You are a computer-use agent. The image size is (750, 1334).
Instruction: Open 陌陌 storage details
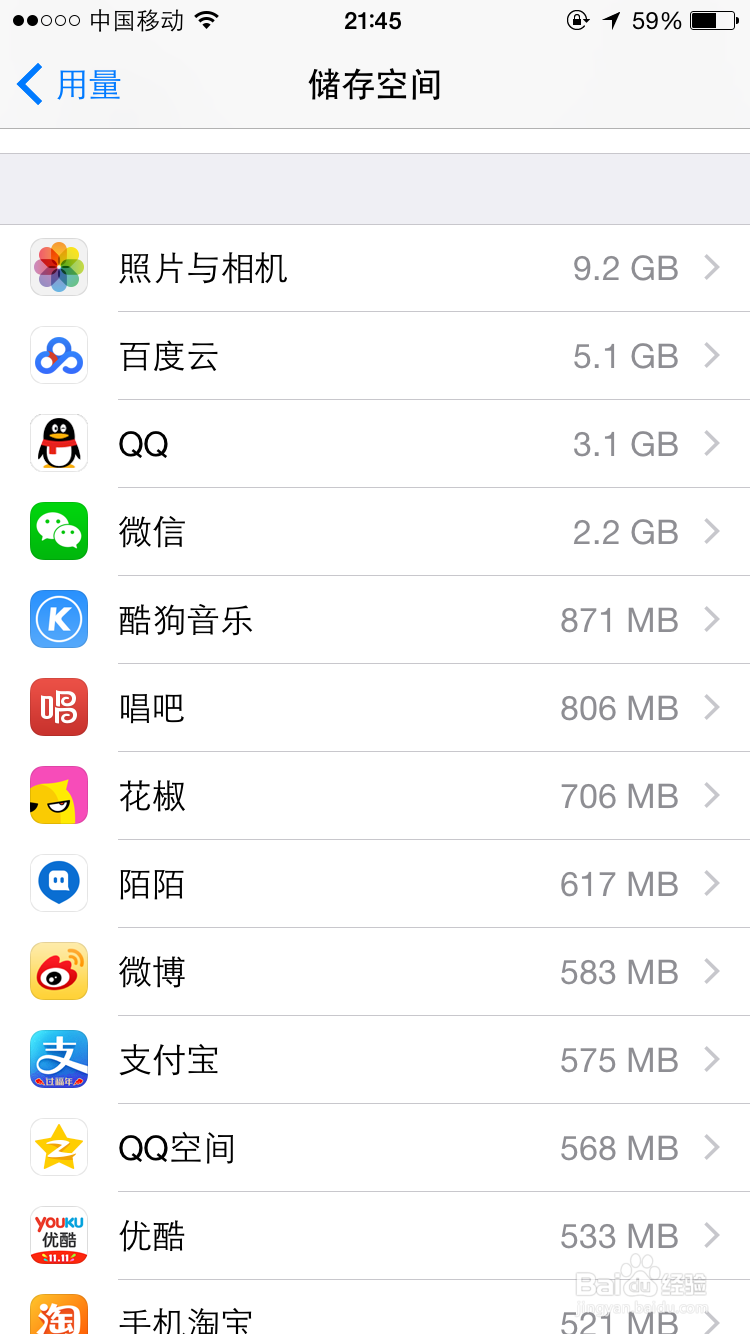pos(375,884)
